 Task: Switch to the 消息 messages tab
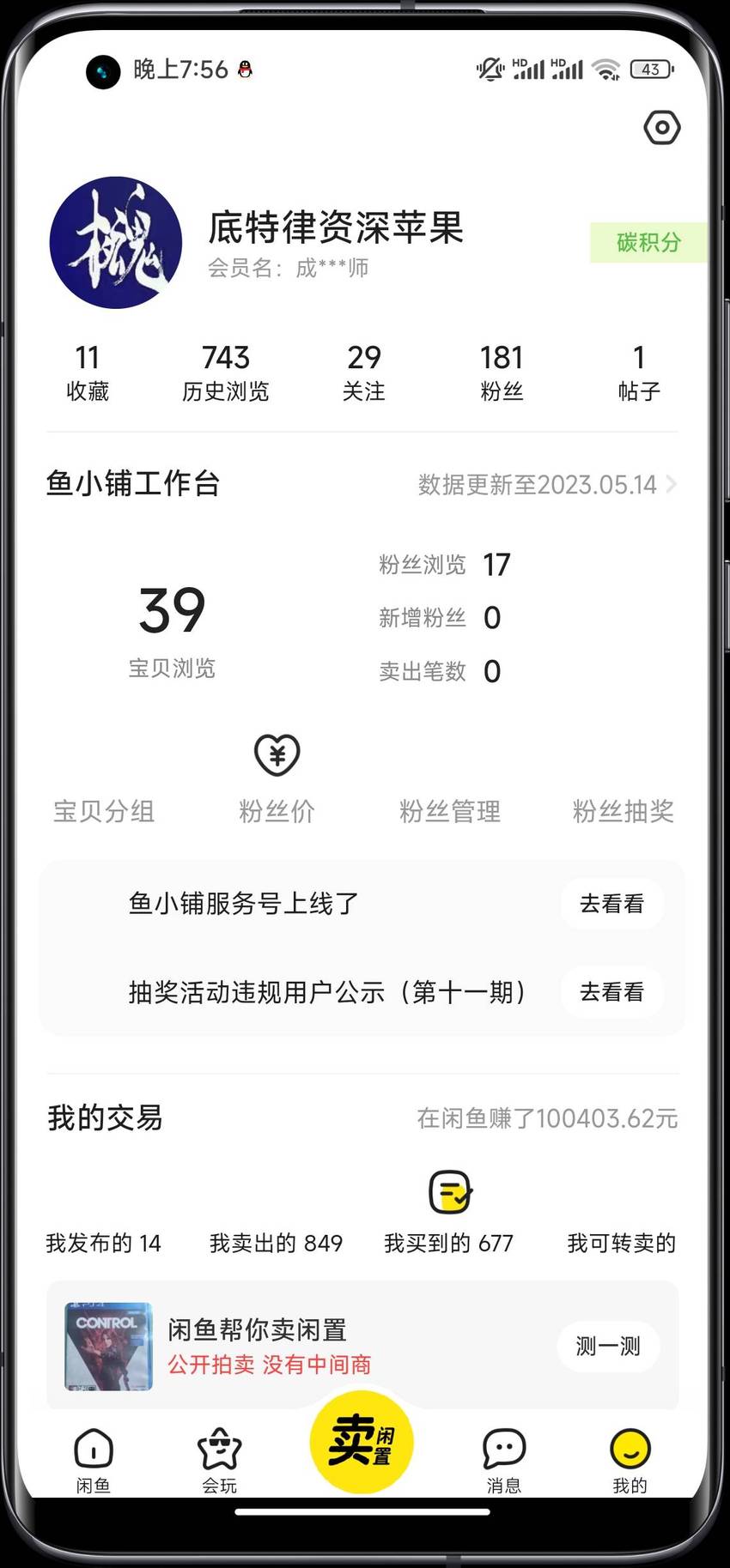pyautogui.click(x=504, y=1460)
